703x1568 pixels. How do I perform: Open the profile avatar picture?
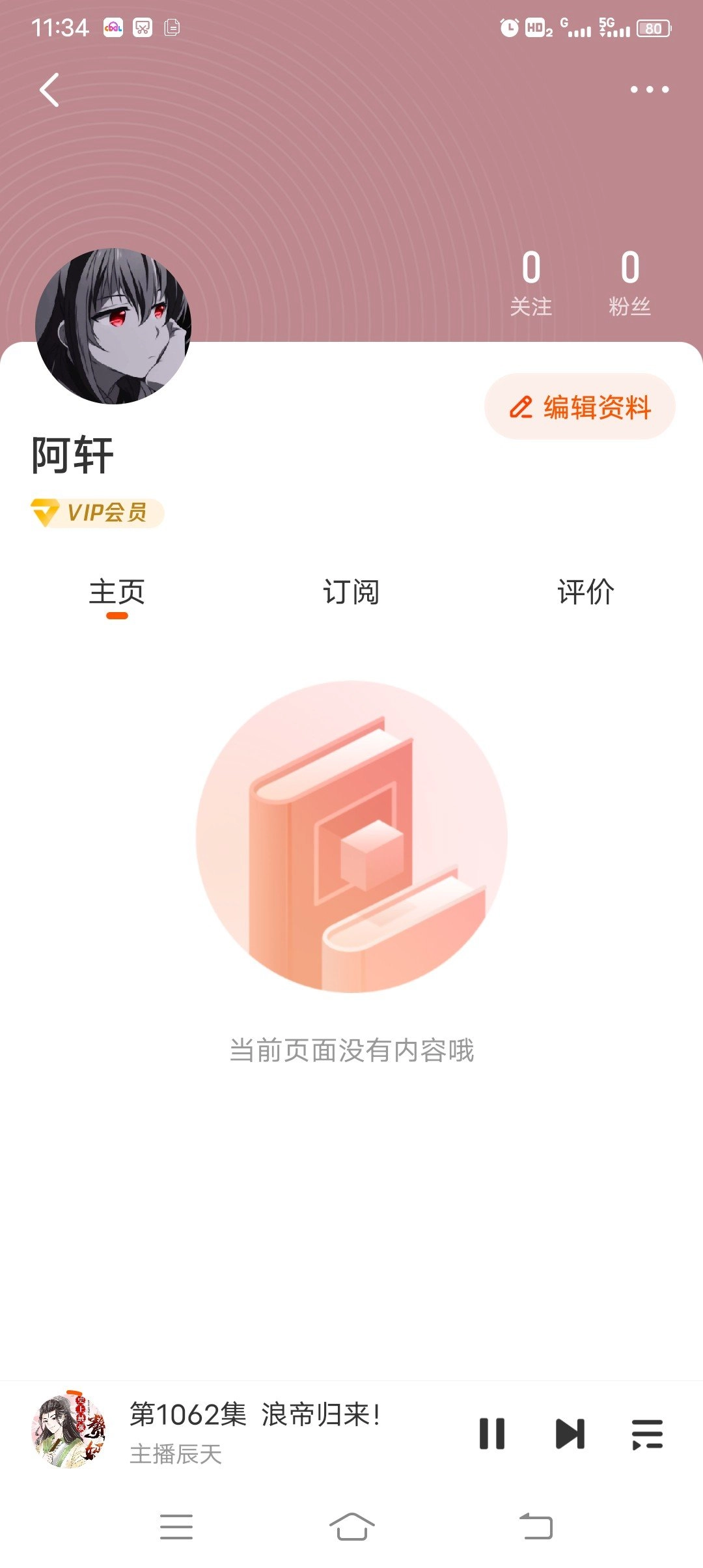[x=113, y=326]
